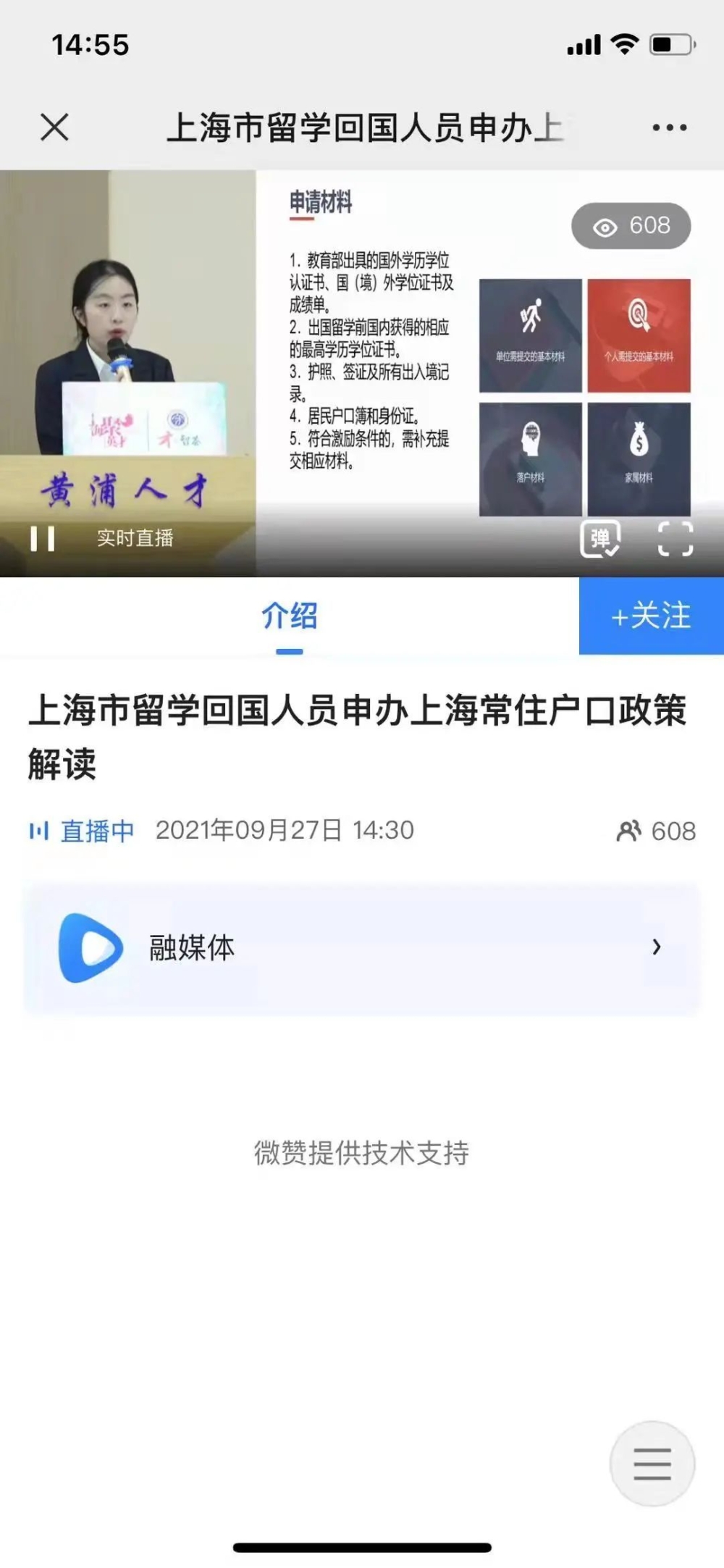Follow the channel with +关注
724x1568 pixels.
tap(652, 616)
